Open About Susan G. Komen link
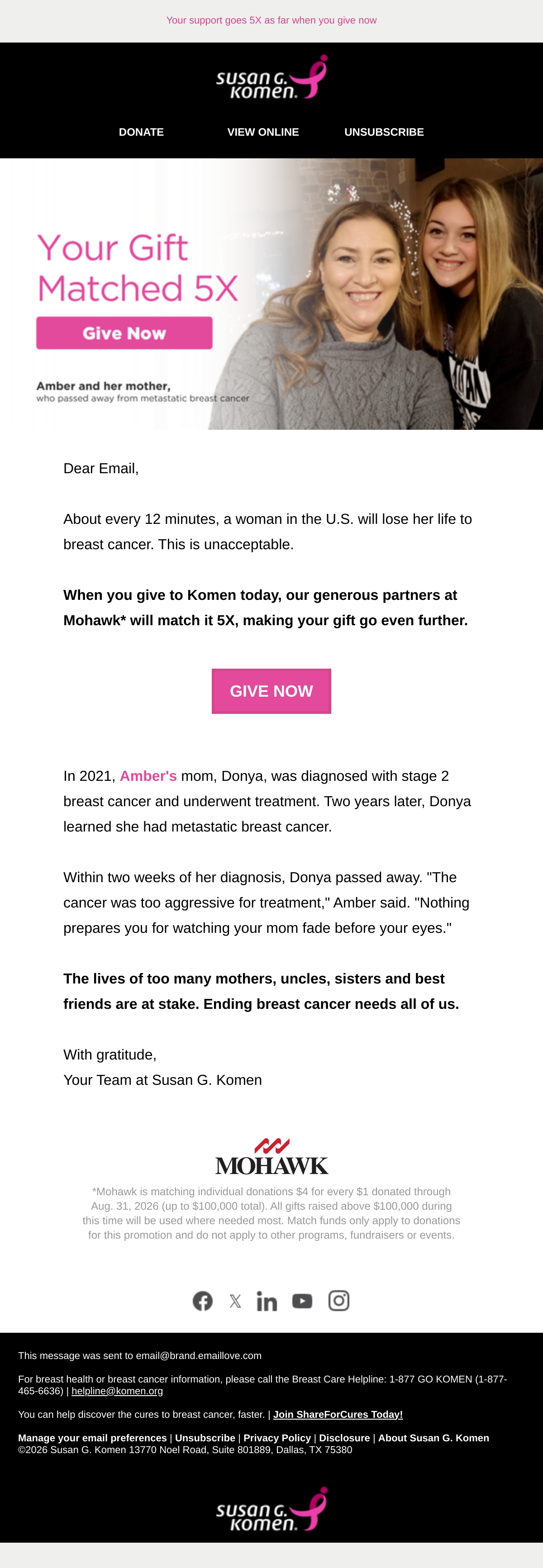This screenshot has height=1568, width=543. pyautogui.click(x=433, y=1438)
